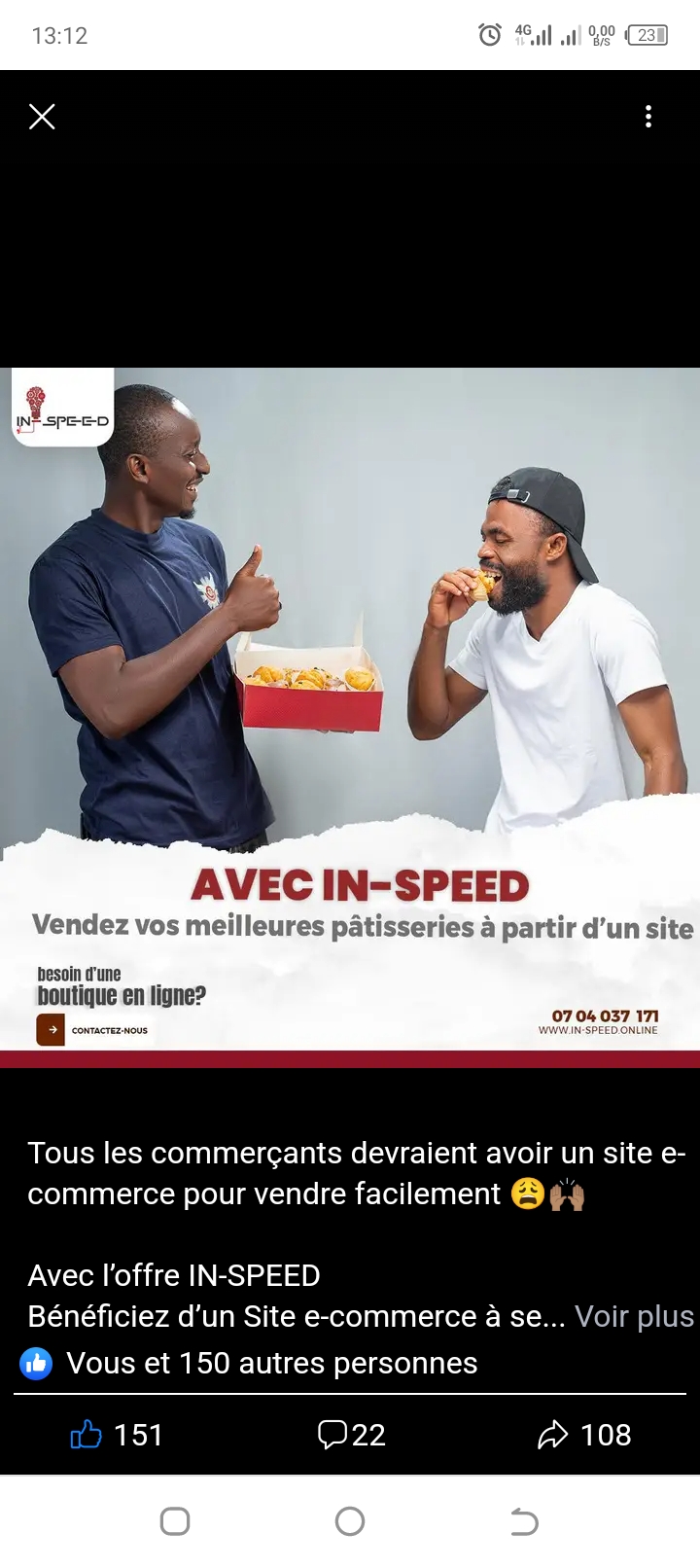Expand caption with Voir plus
700x1568 pixels.
pyautogui.click(x=634, y=1316)
